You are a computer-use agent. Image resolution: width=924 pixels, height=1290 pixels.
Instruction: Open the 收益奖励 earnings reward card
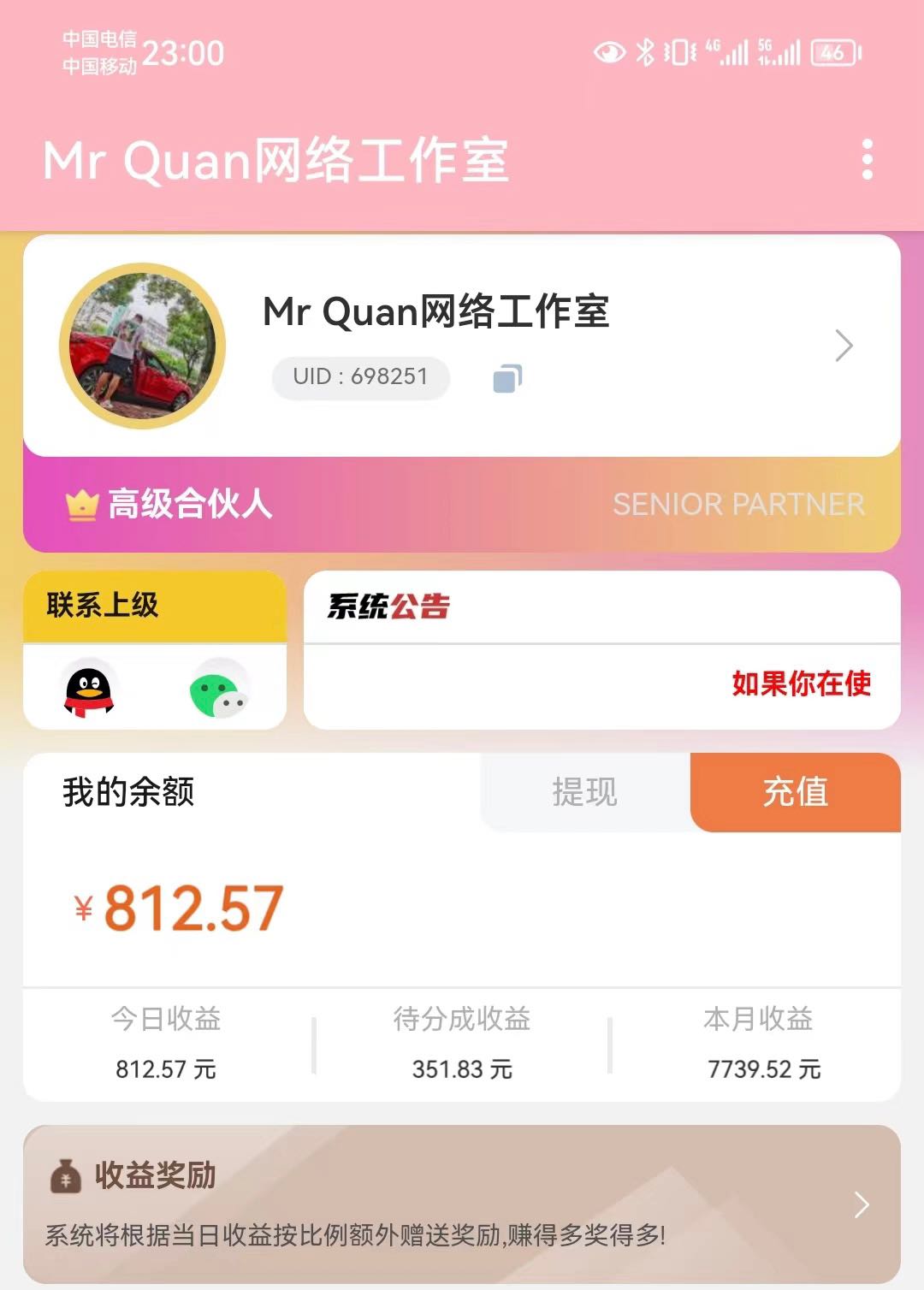click(x=462, y=1204)
